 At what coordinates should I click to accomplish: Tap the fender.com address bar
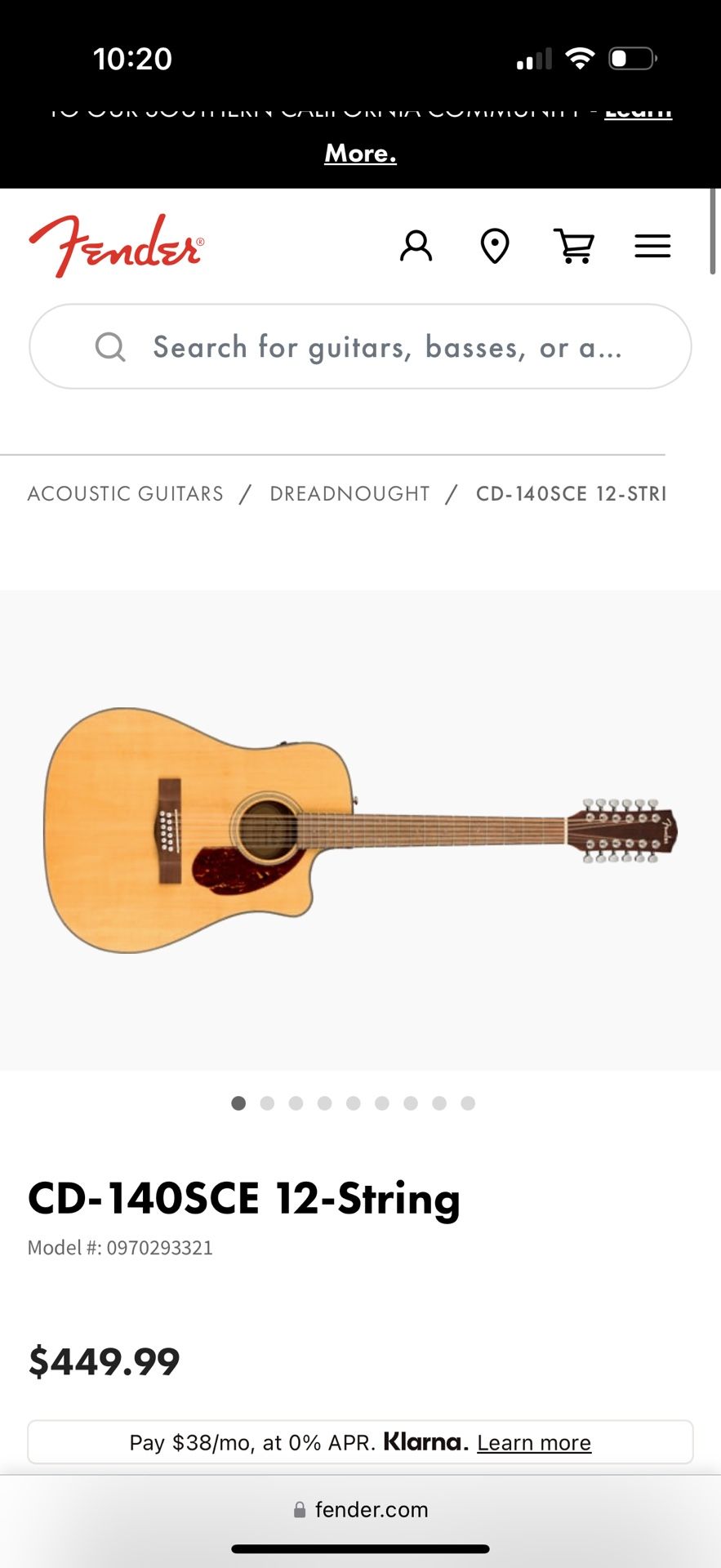(x=360, y=1510)
